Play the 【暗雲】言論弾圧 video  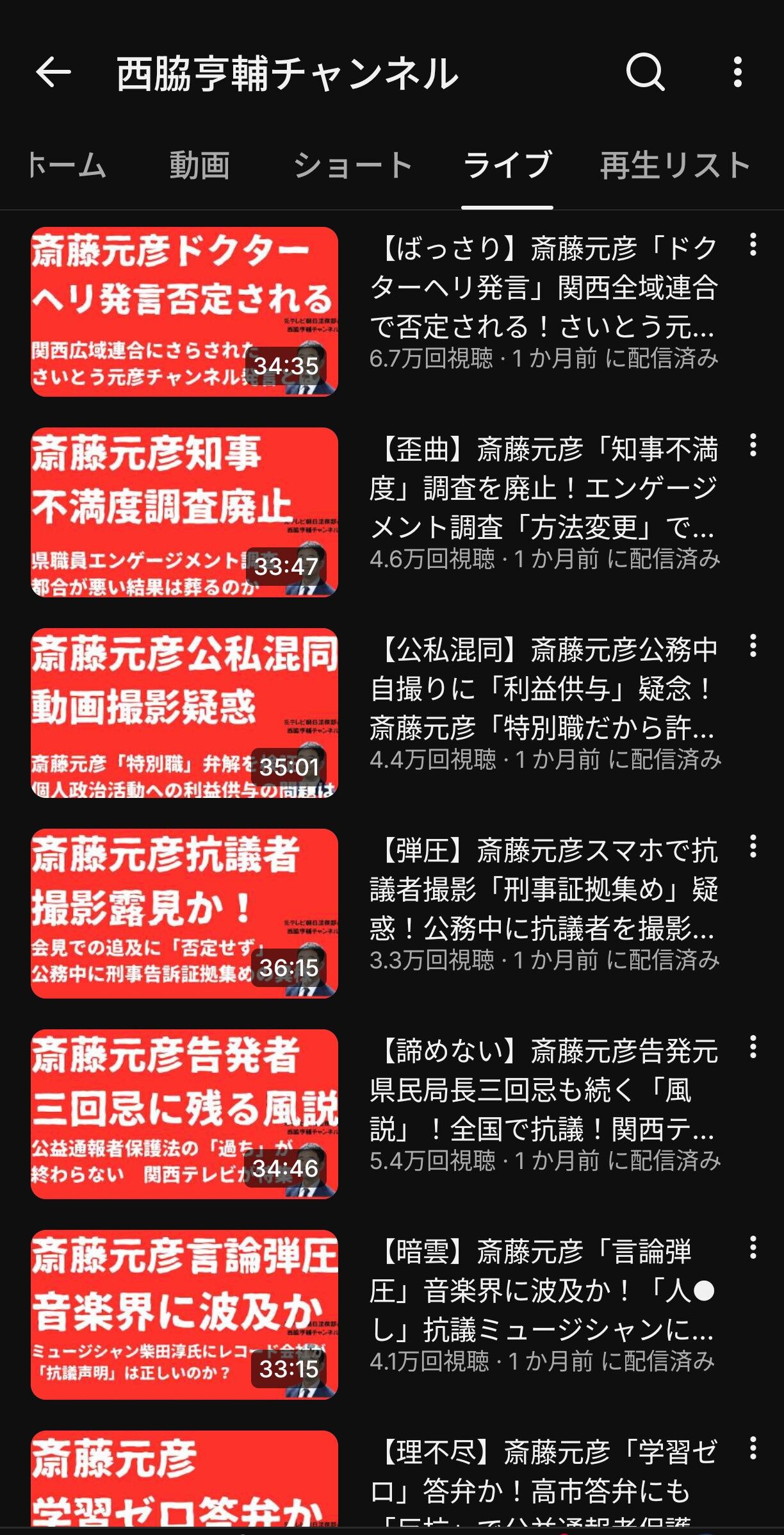[x=184, y=1315]
